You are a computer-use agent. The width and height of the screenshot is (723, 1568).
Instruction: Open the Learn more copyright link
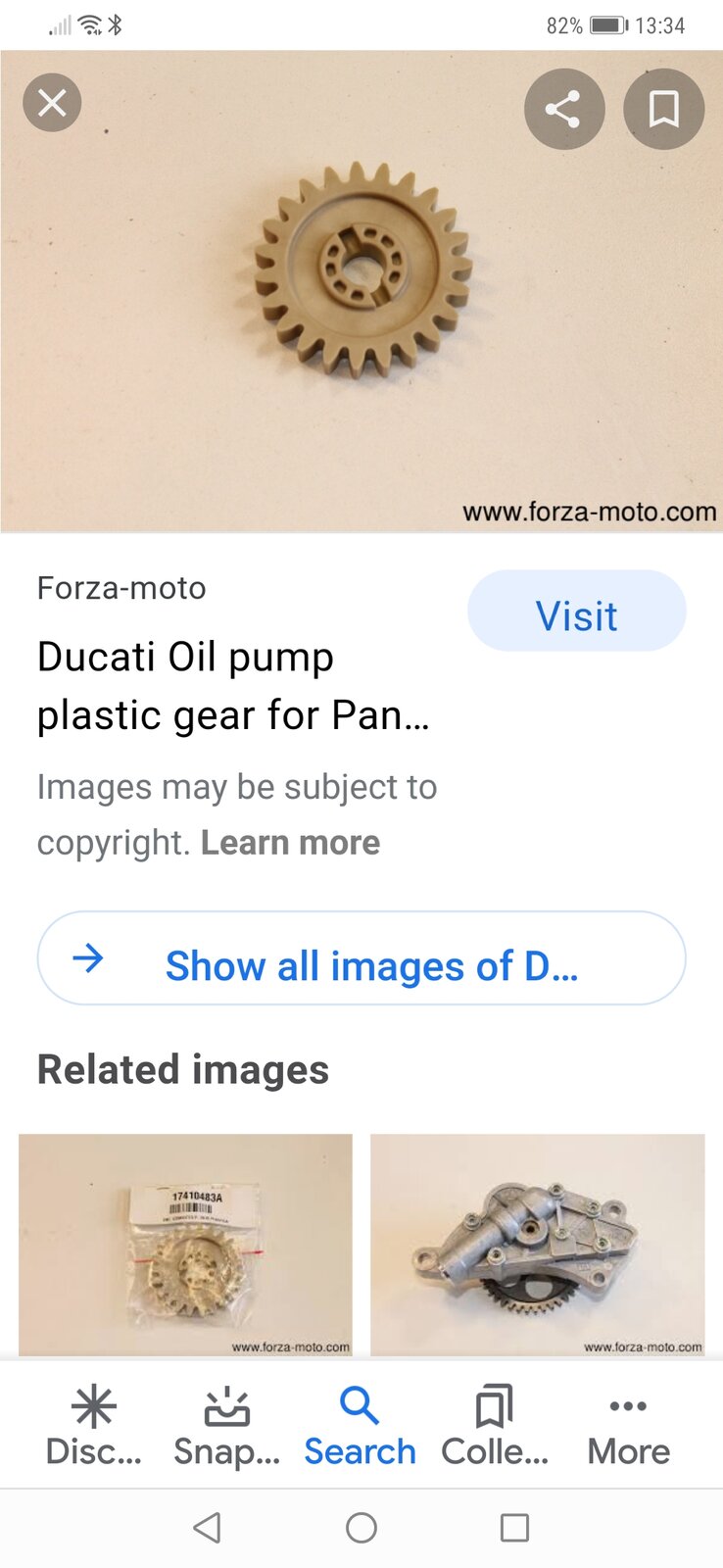click(290, 843)
